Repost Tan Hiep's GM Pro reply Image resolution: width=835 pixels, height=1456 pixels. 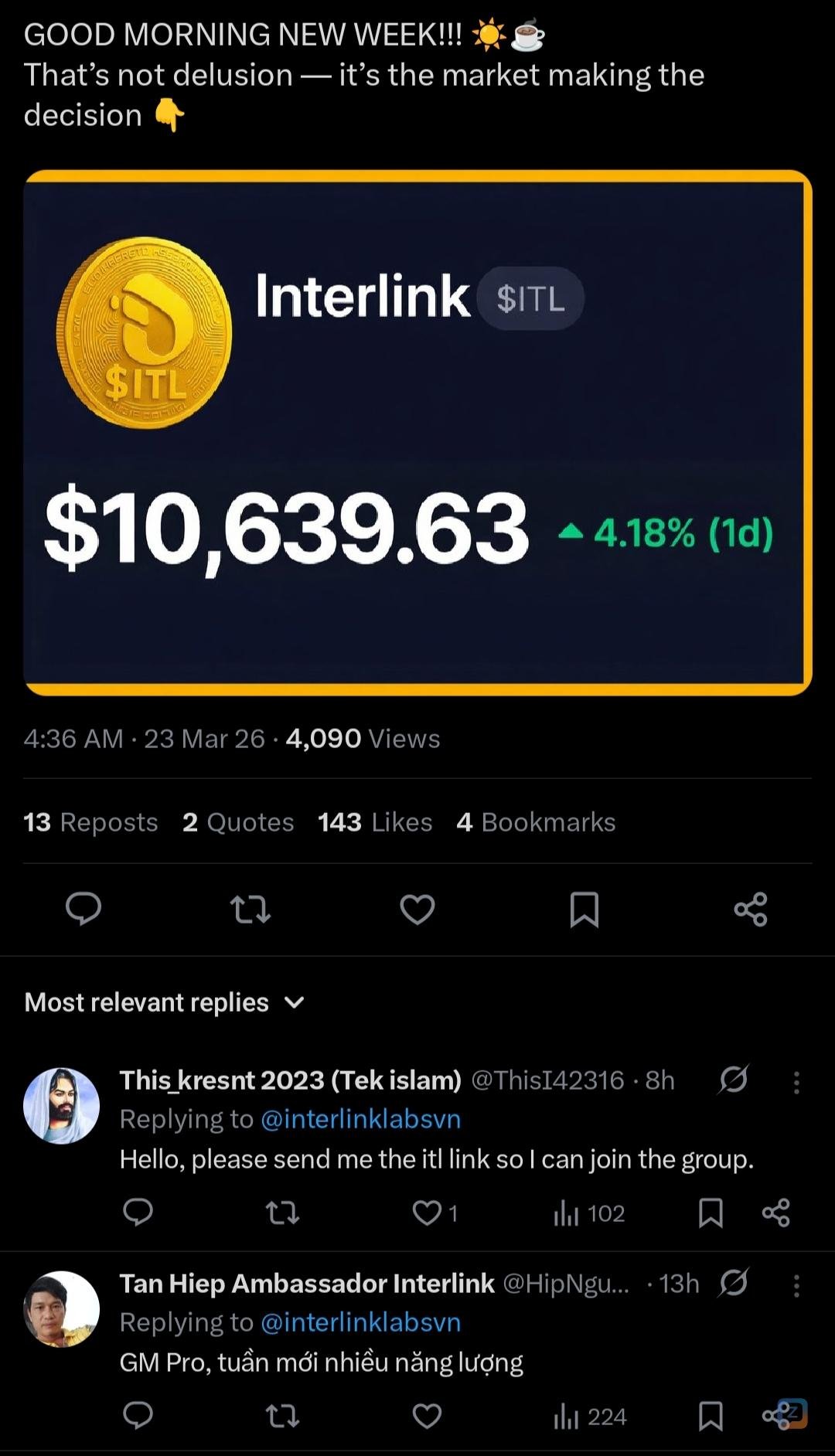pyautogui.click(x=282, y=1417)
